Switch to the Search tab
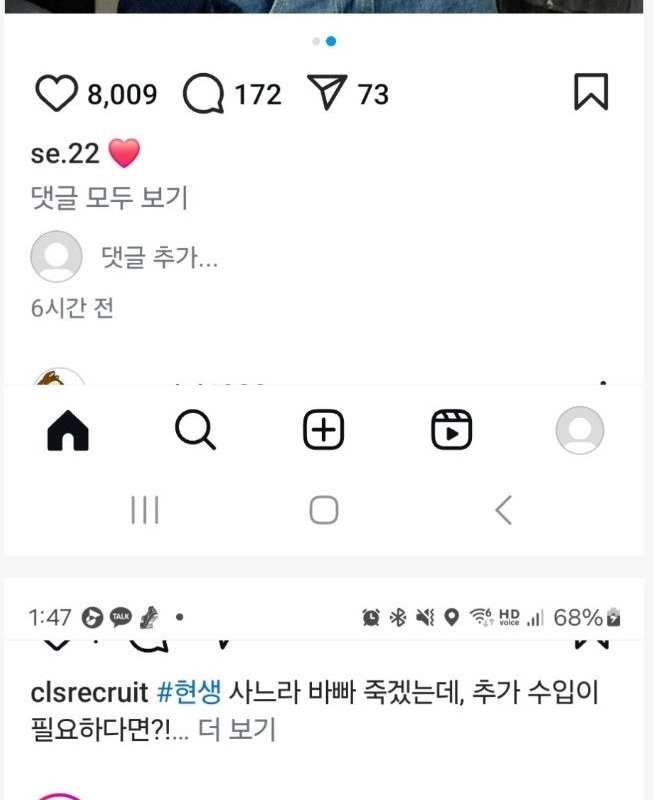The image size is (653, 800). click(195, 431)
